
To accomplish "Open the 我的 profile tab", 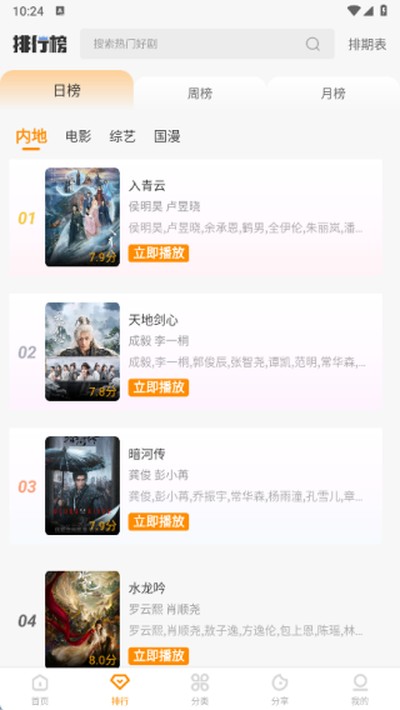I will tap(360, 689).
